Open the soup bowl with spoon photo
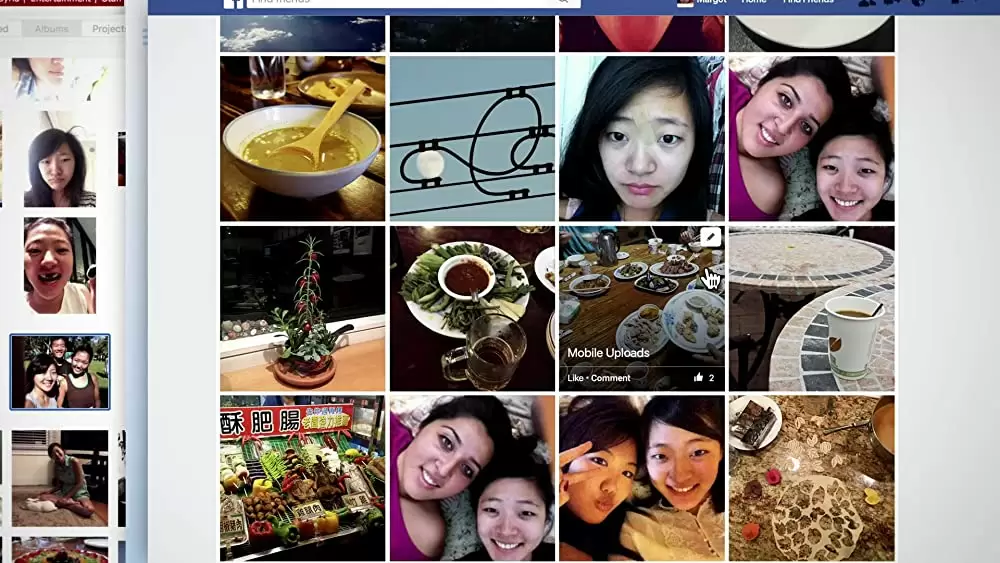1000x563 pixels. [x=302, y=138]
